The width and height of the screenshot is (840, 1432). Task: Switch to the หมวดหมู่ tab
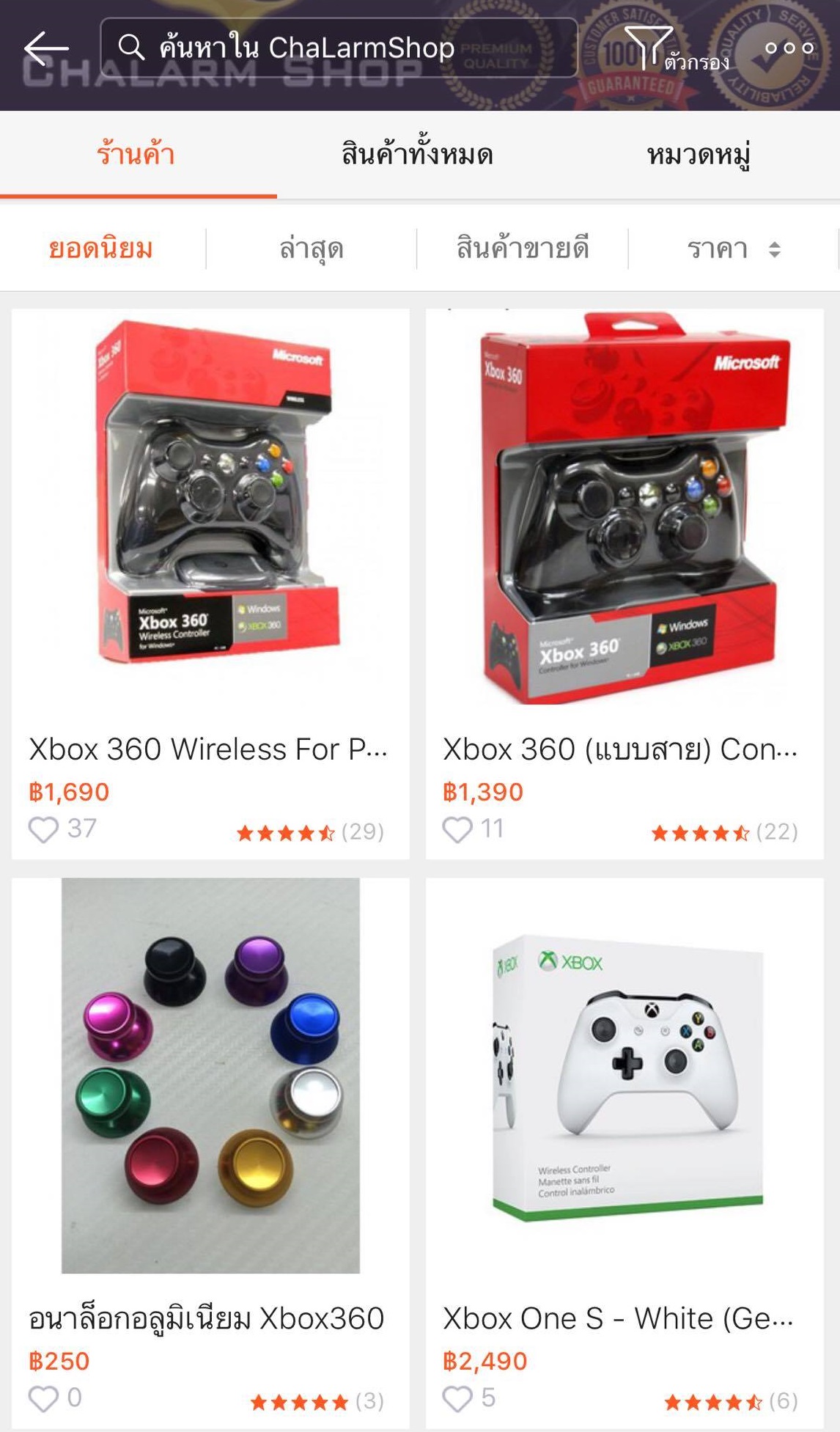(698, 155)
